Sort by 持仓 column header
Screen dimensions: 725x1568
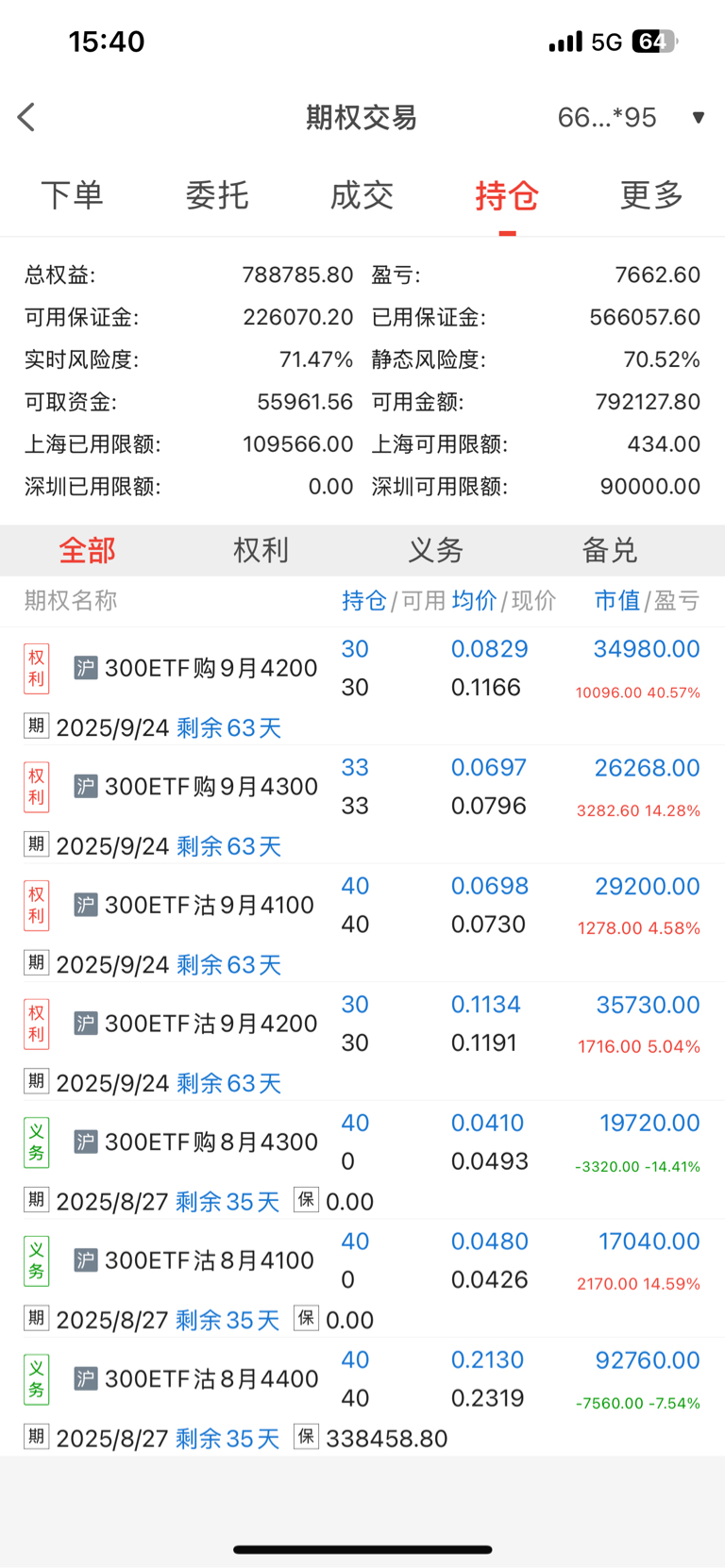364,601
